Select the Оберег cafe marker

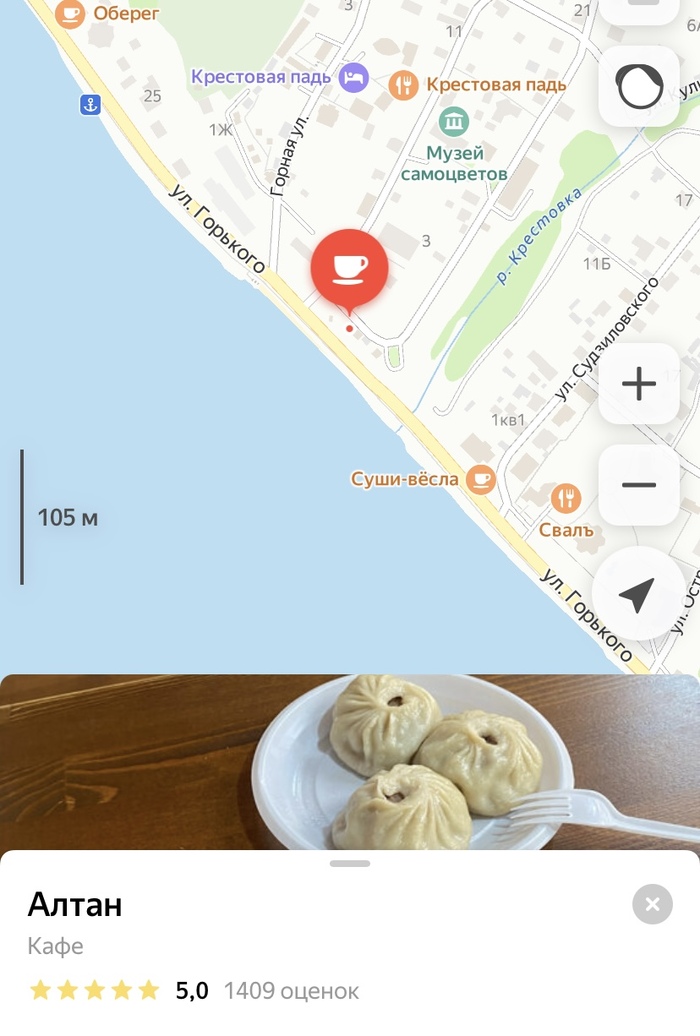coord(70,14)
